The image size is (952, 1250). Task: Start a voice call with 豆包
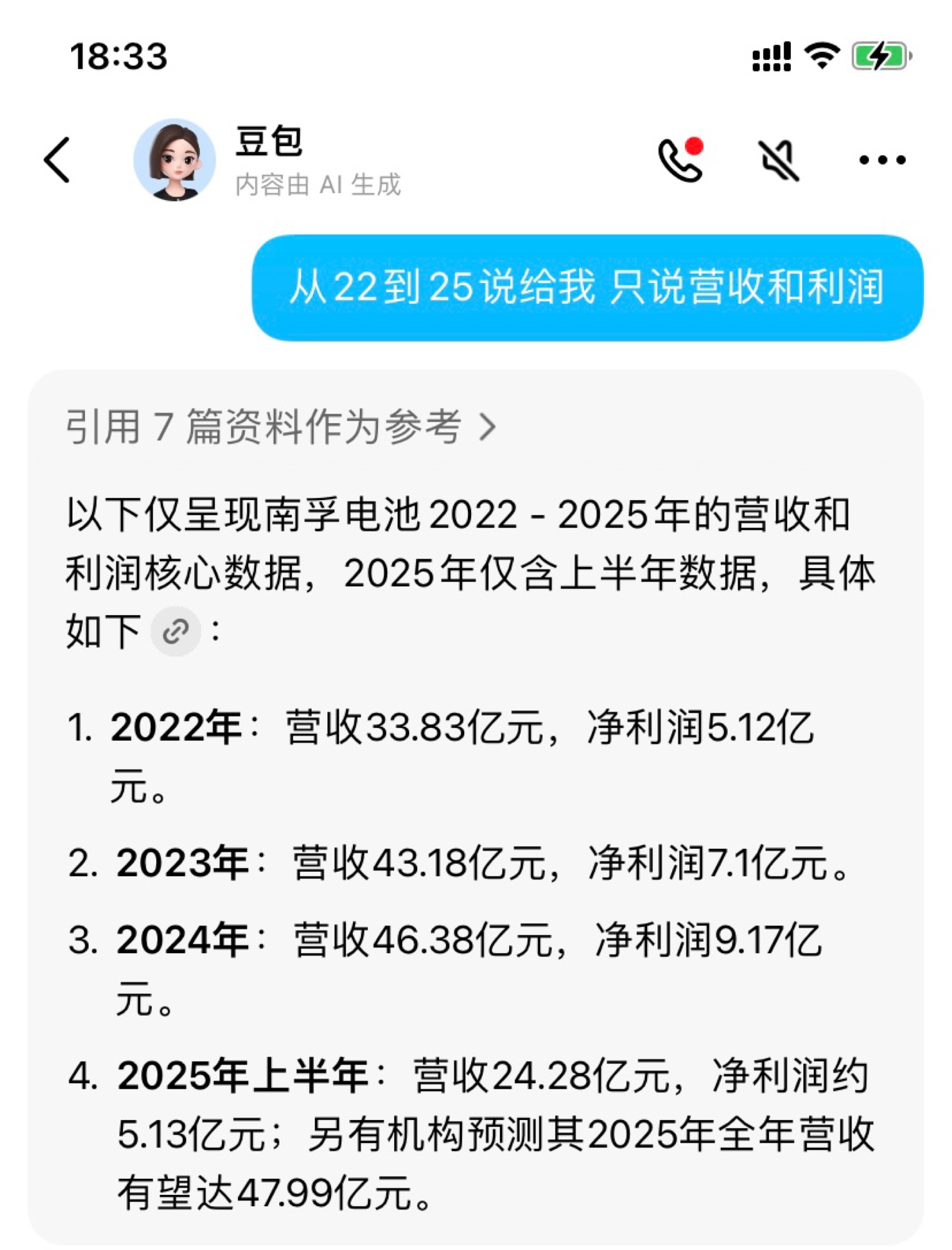680,160
